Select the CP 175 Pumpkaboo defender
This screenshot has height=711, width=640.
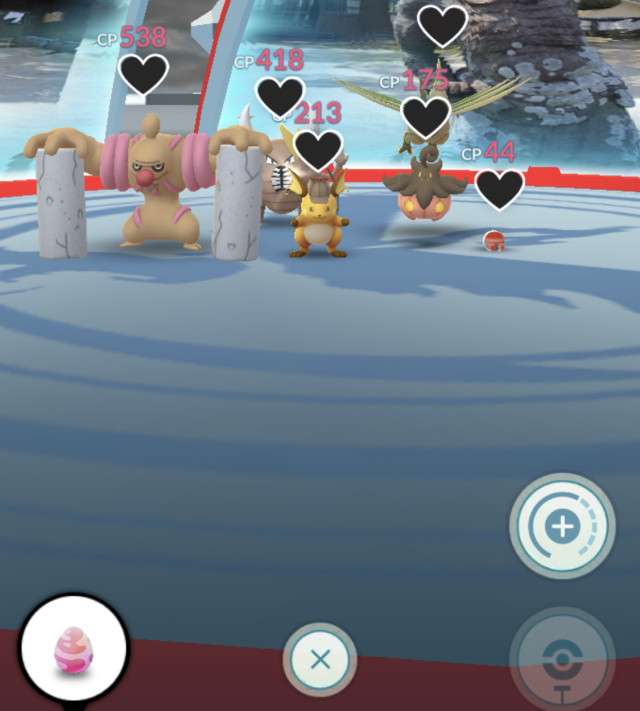pos(424,186)
